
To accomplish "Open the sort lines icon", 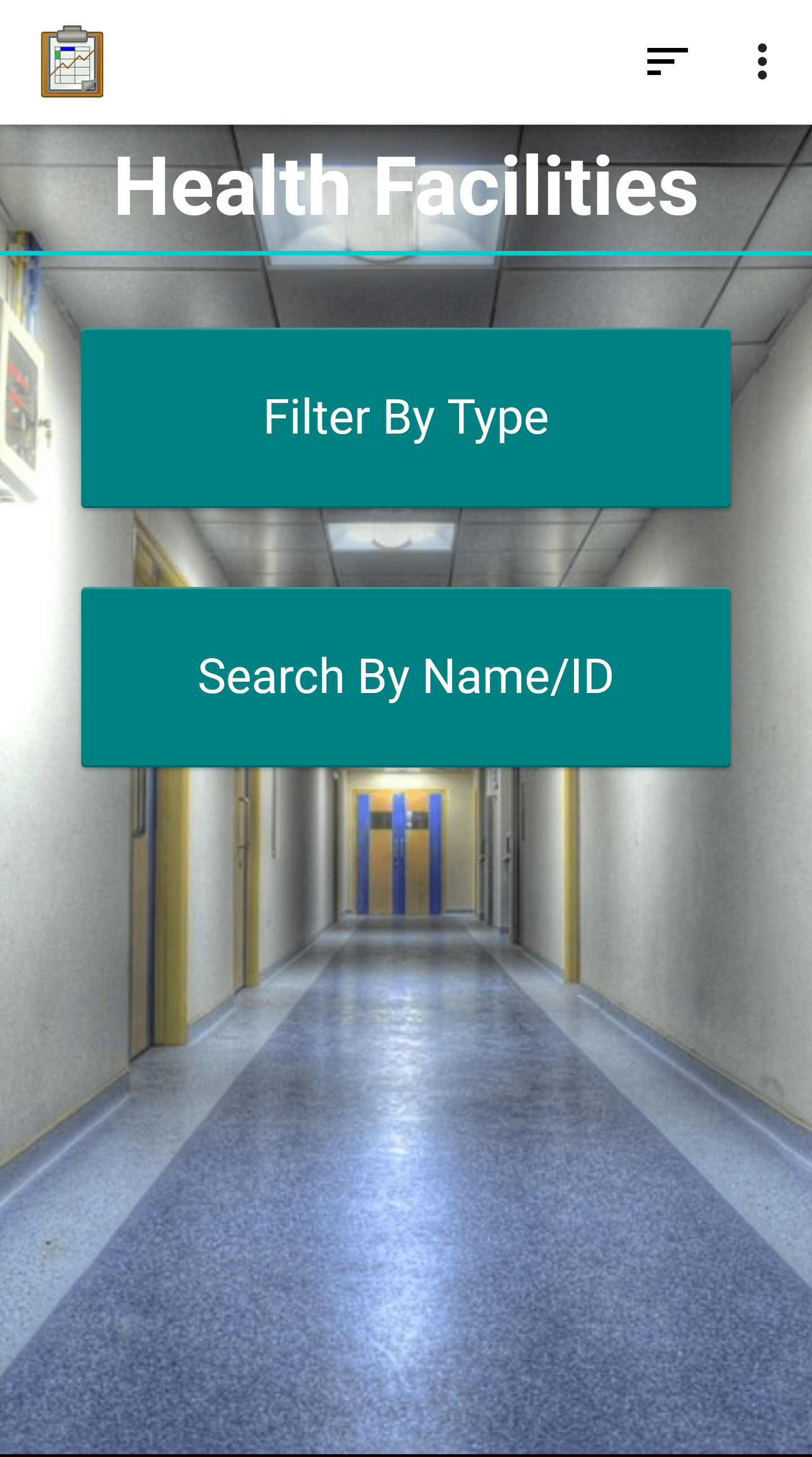I will click(x=667, y=61).
